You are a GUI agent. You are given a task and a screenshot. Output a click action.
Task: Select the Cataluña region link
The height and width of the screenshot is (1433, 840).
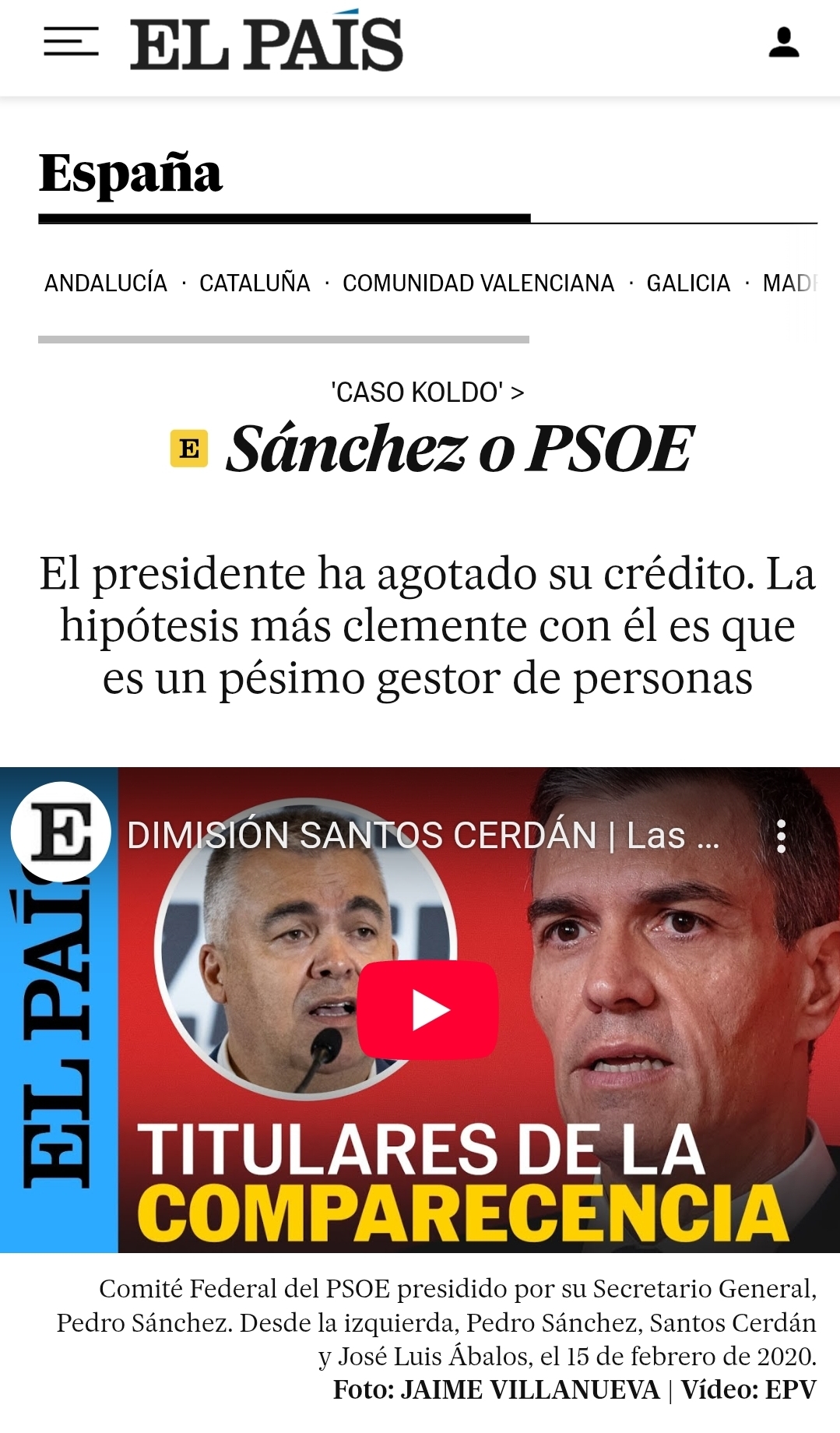(255, 283)
